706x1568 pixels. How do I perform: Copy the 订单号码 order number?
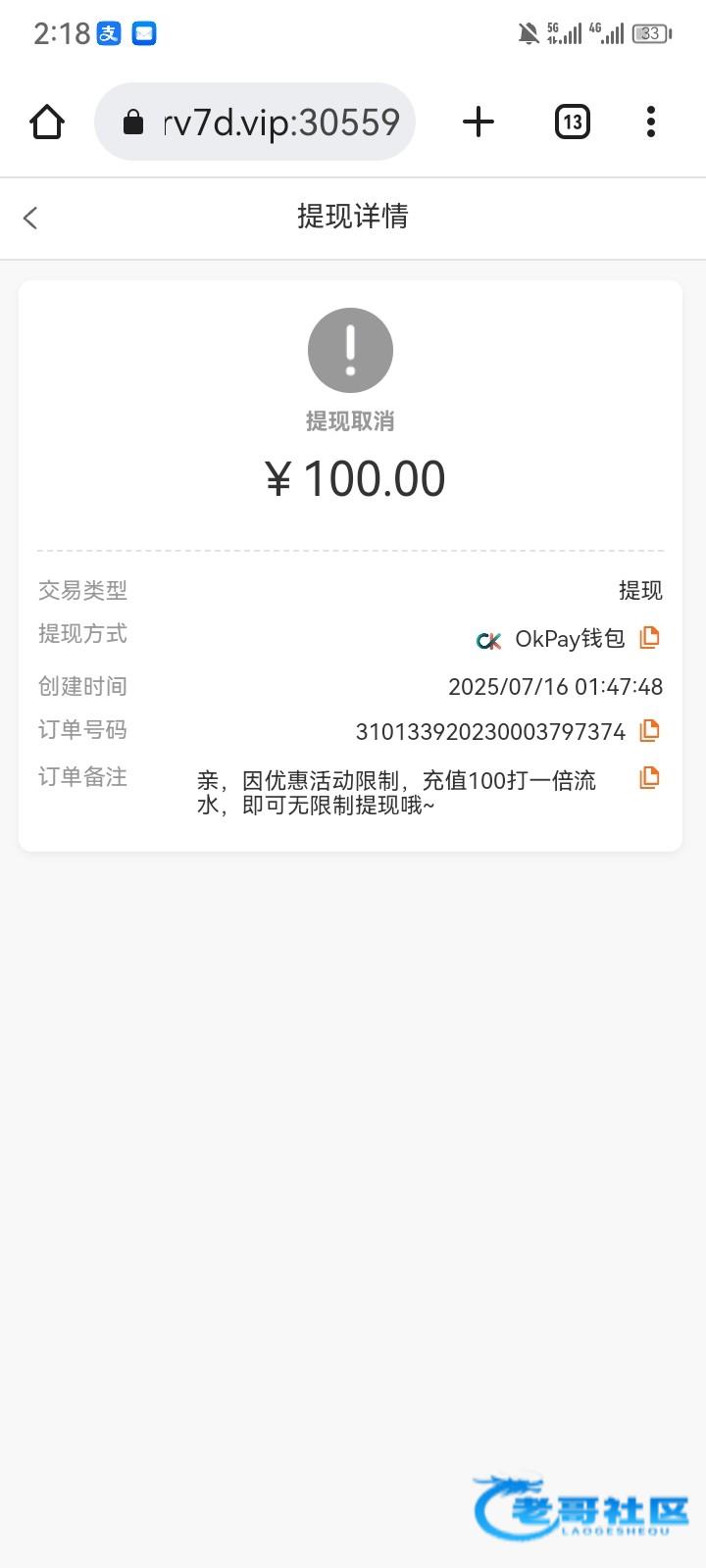coord(649,730)
